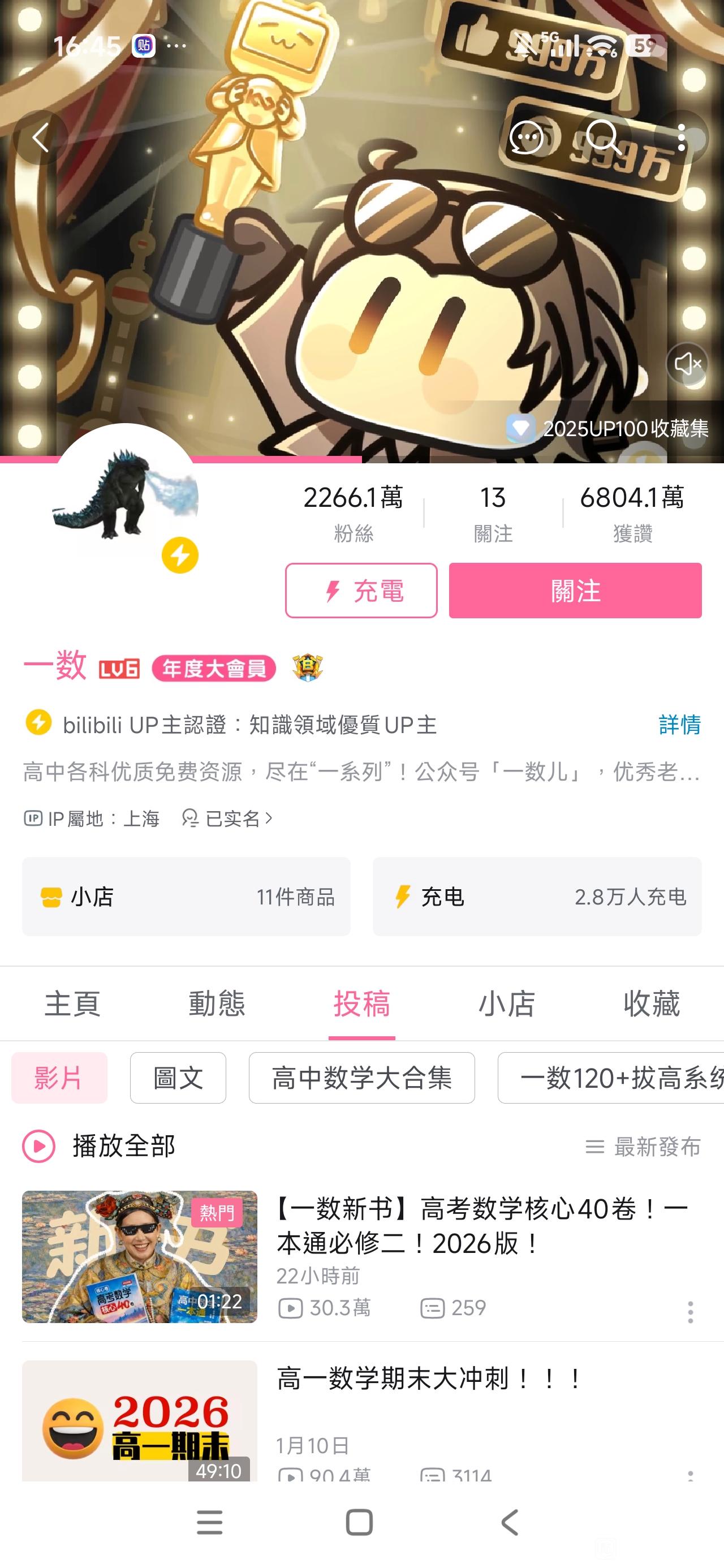Open the 小店 card with 11件商品
This screenshot has width=724, height=1568.
[x=186, y=897]
